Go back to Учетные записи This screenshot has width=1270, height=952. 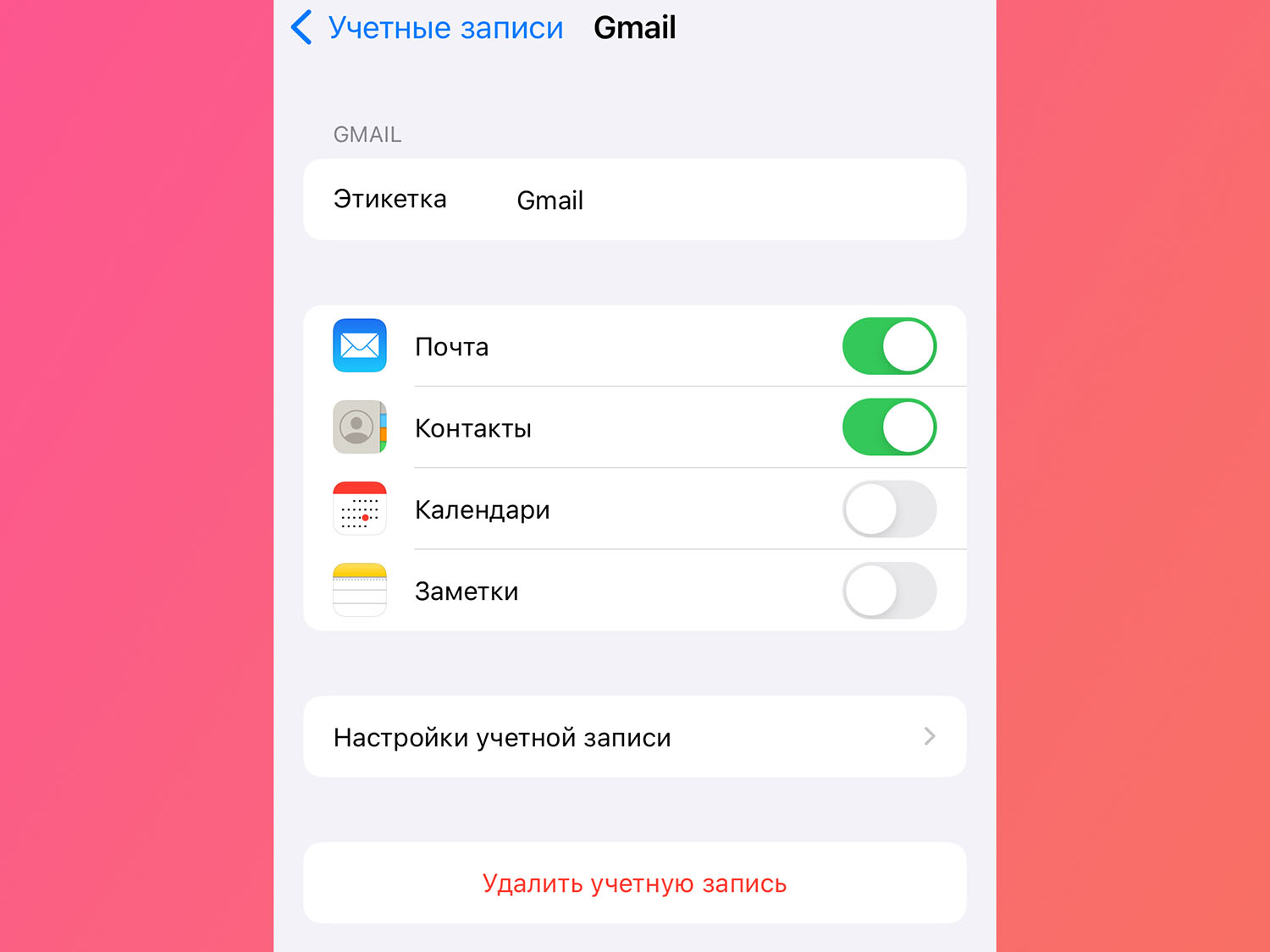pyautogui.click(x=428, y=28)
